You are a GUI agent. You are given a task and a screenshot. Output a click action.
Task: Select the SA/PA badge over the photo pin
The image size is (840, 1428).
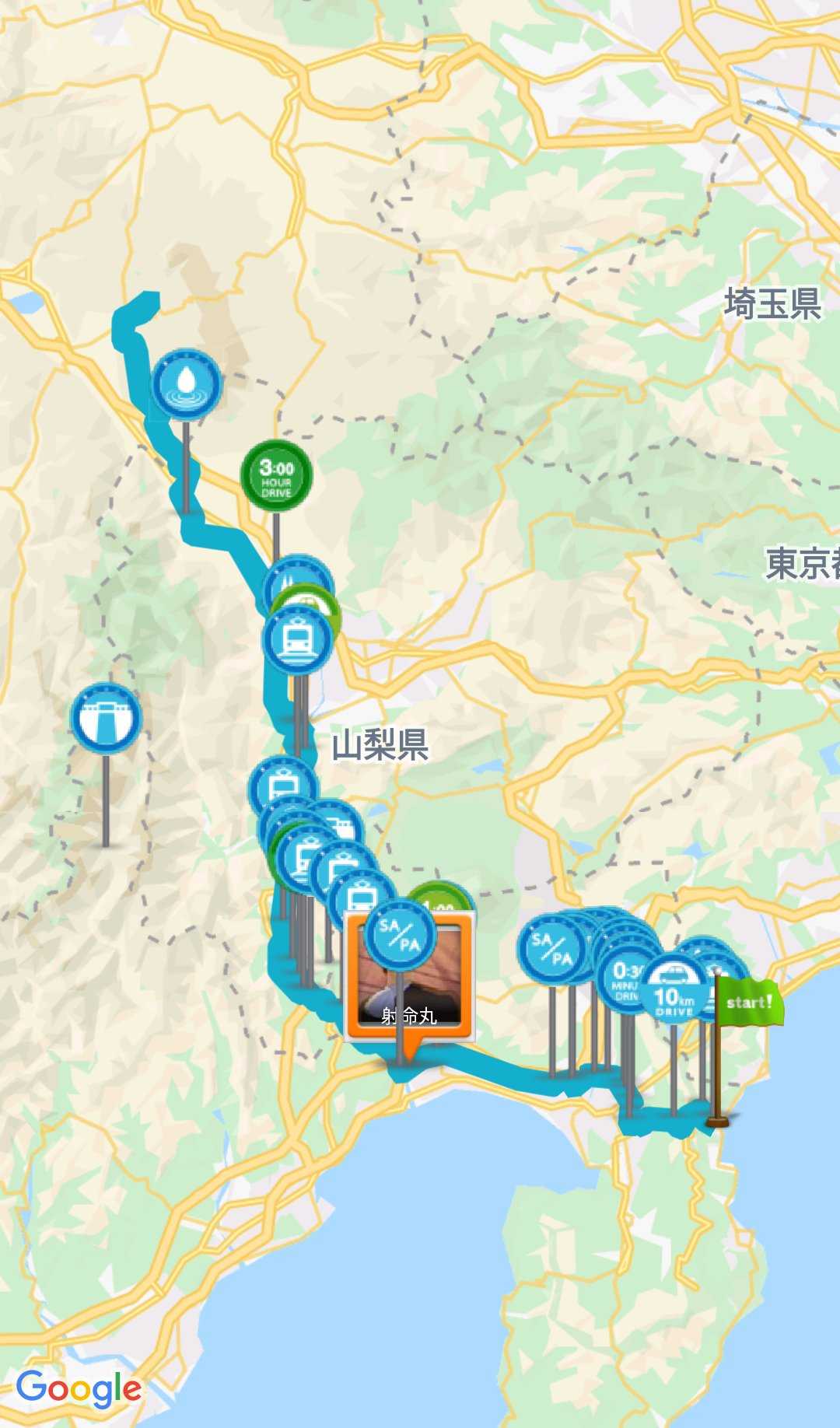click(400, 935)
